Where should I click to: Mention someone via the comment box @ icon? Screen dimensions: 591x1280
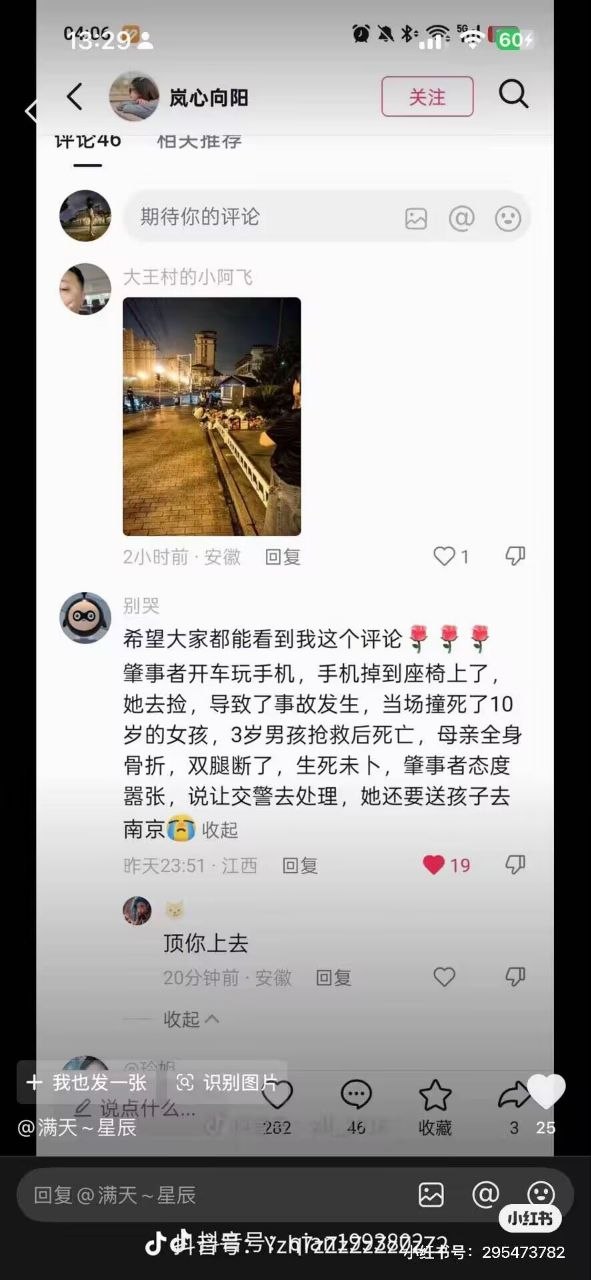[x=462, y=219]
